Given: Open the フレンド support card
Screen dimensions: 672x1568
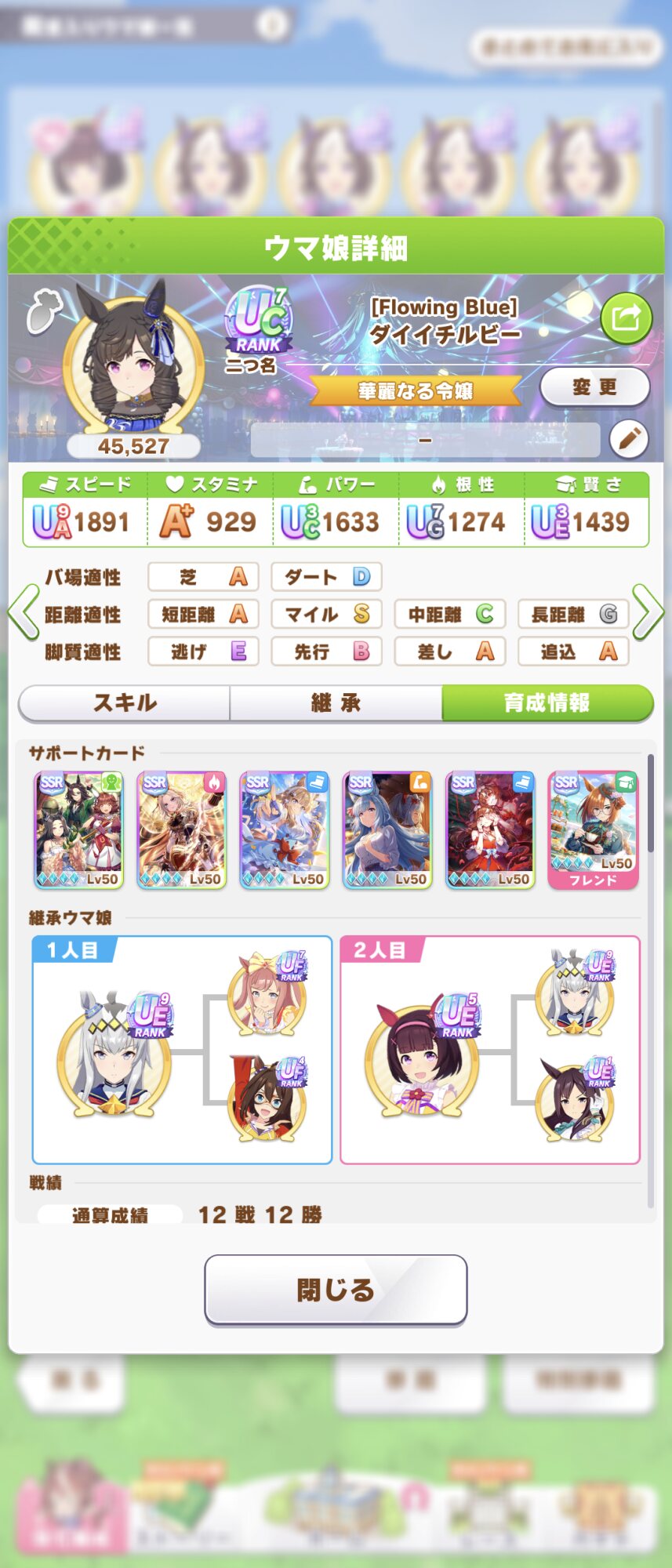Looking at the screenshot, I should (593, 829).
